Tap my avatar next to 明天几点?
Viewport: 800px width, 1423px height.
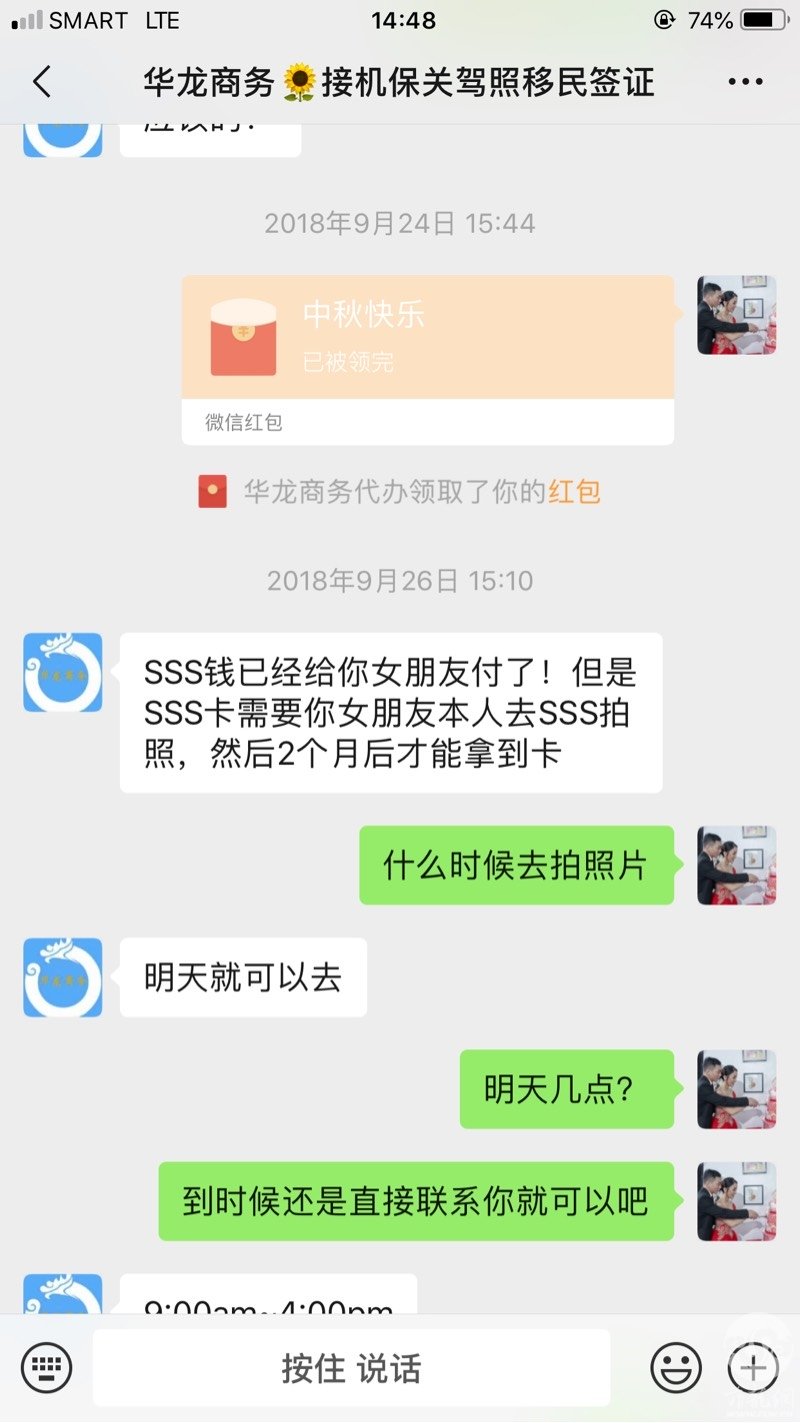click(737, 1089)
